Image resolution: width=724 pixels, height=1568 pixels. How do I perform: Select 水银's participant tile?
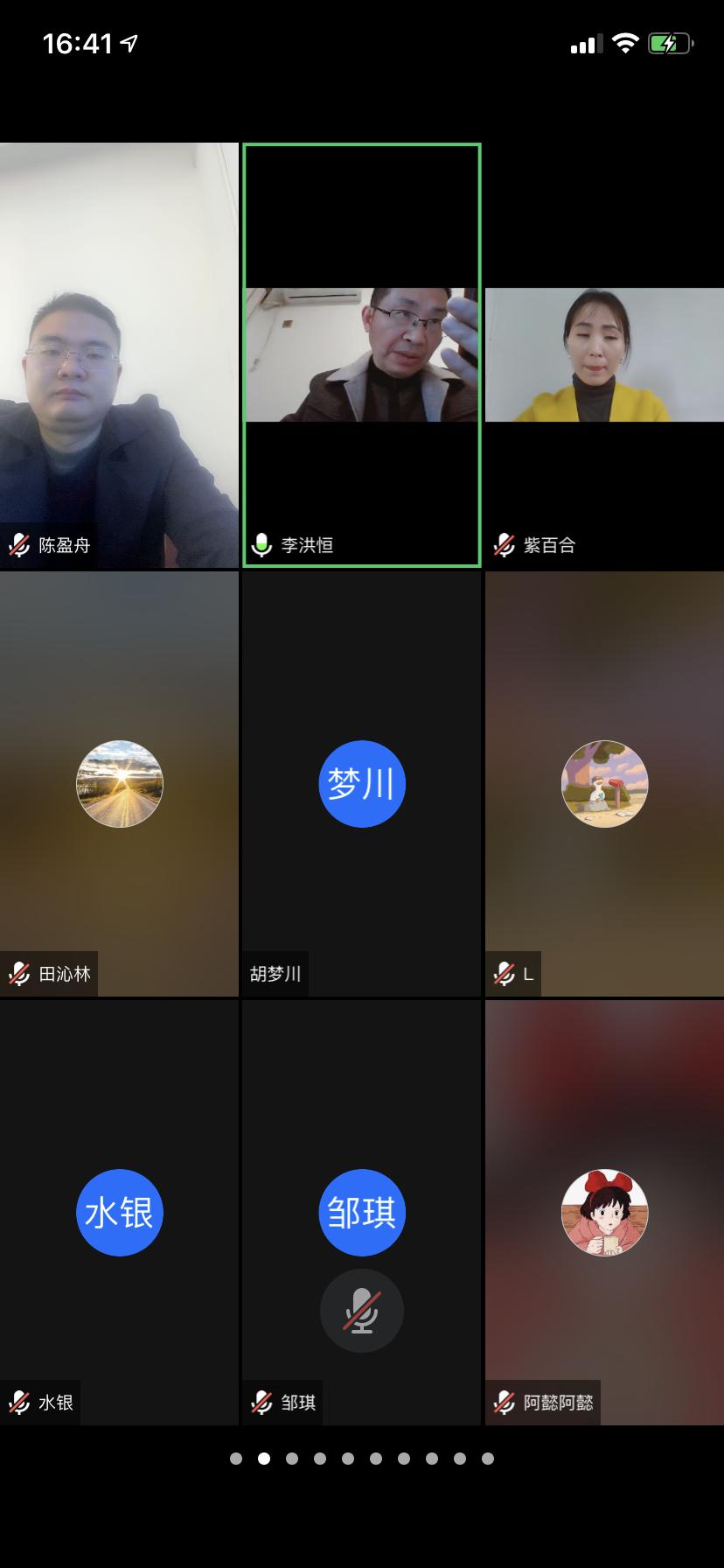[x=119, y=1213]
